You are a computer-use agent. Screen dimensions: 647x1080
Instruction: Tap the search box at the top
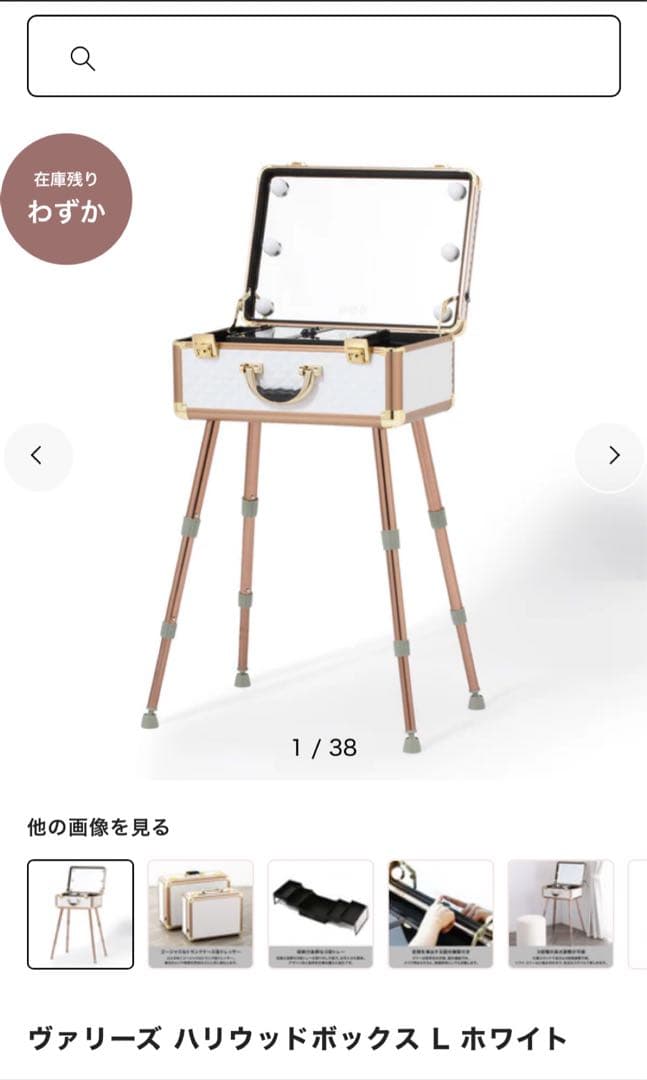323,56
